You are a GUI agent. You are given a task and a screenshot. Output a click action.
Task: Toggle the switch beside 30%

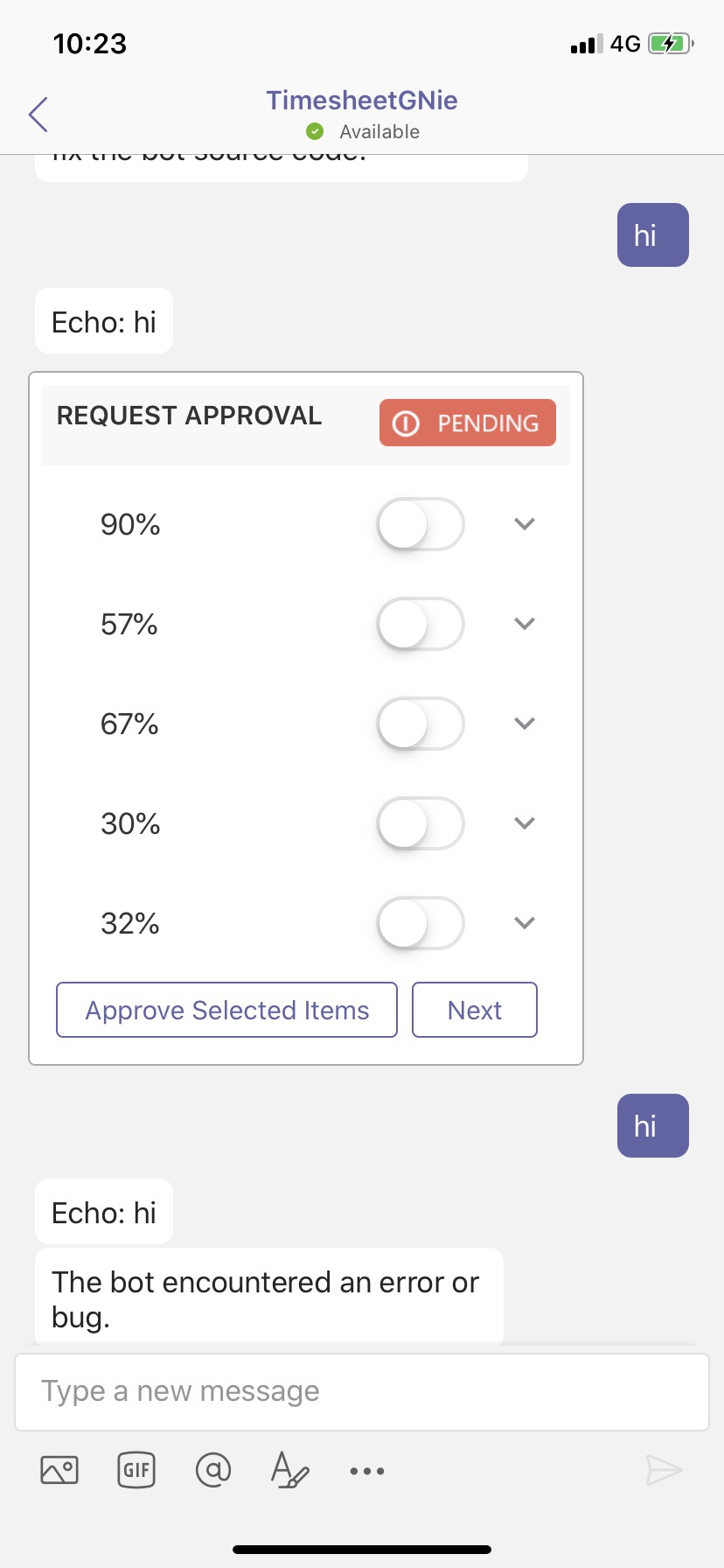pyautogui.click(x=420, y=822)
